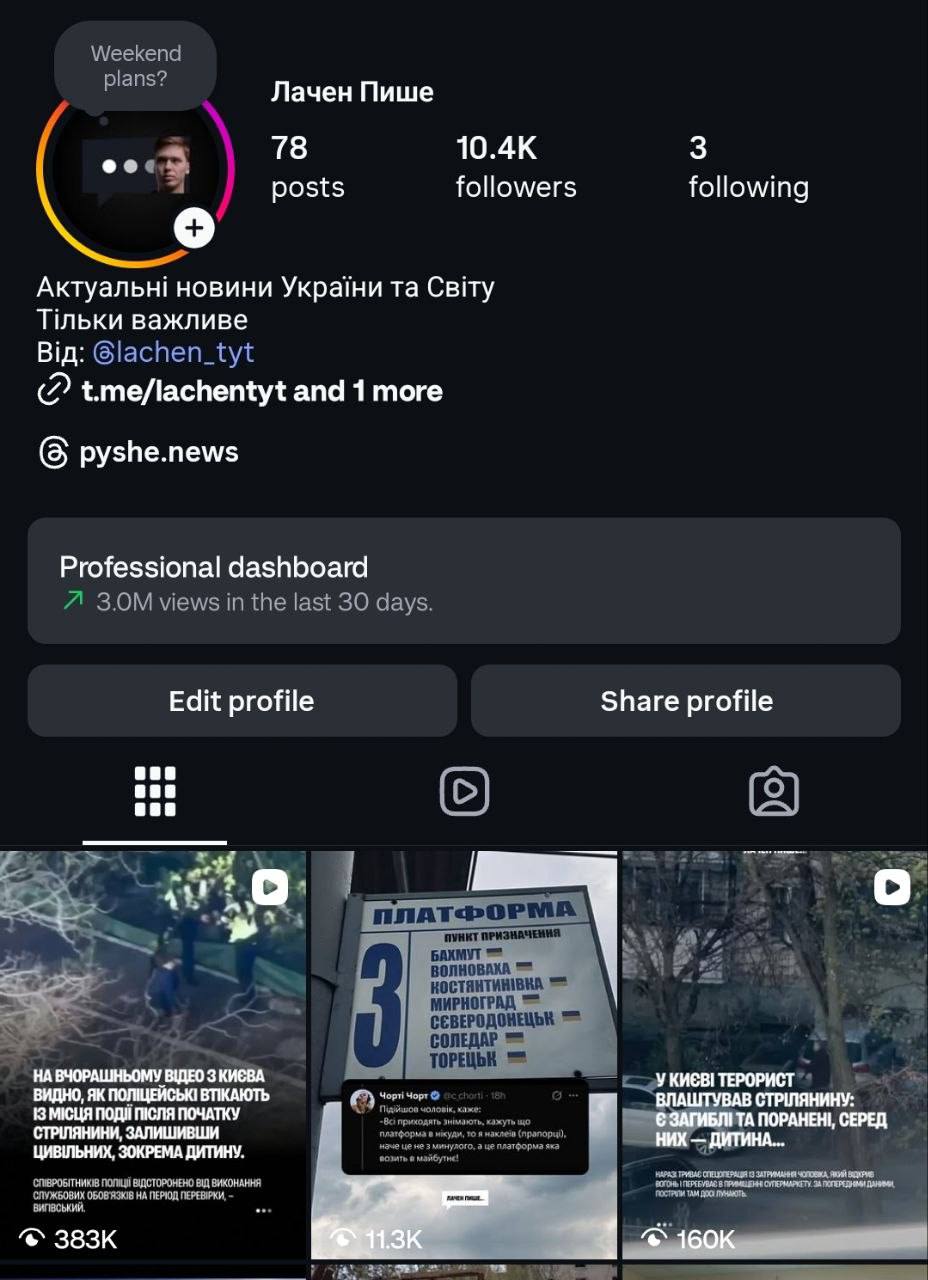Open the reel with 383K views

click(x=153, y=1055)
